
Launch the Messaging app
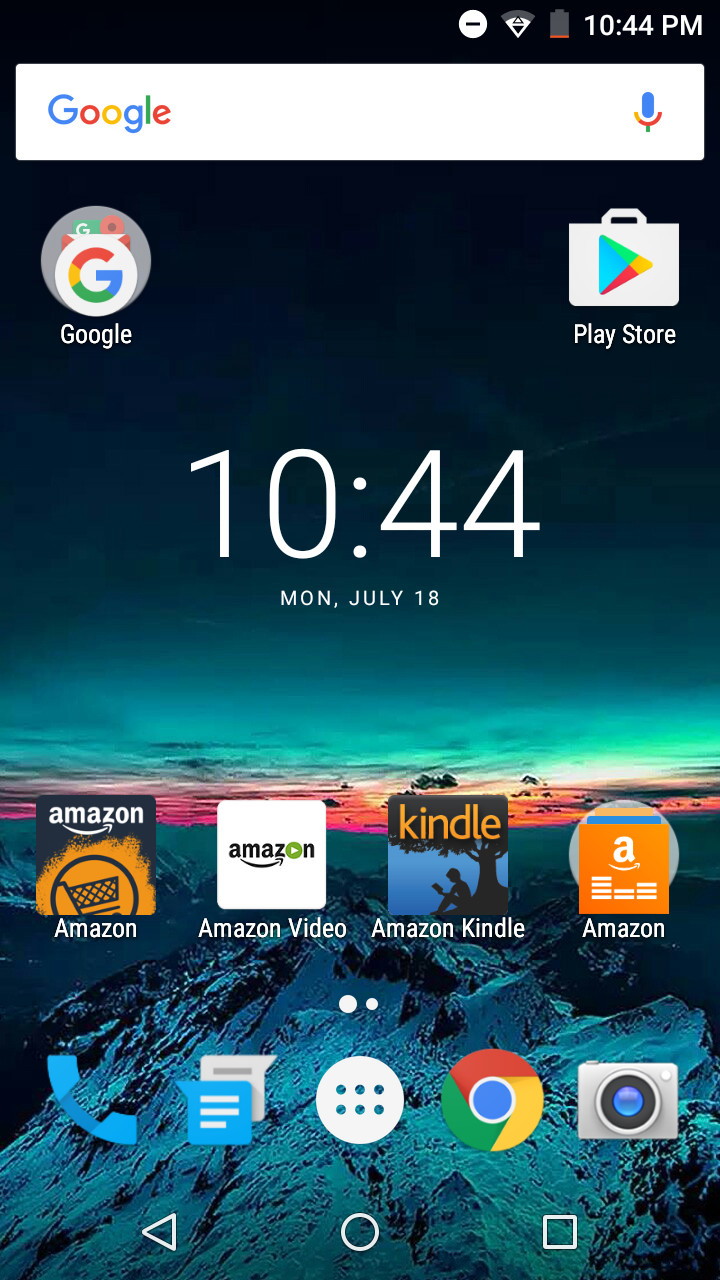pos(224,1100)
